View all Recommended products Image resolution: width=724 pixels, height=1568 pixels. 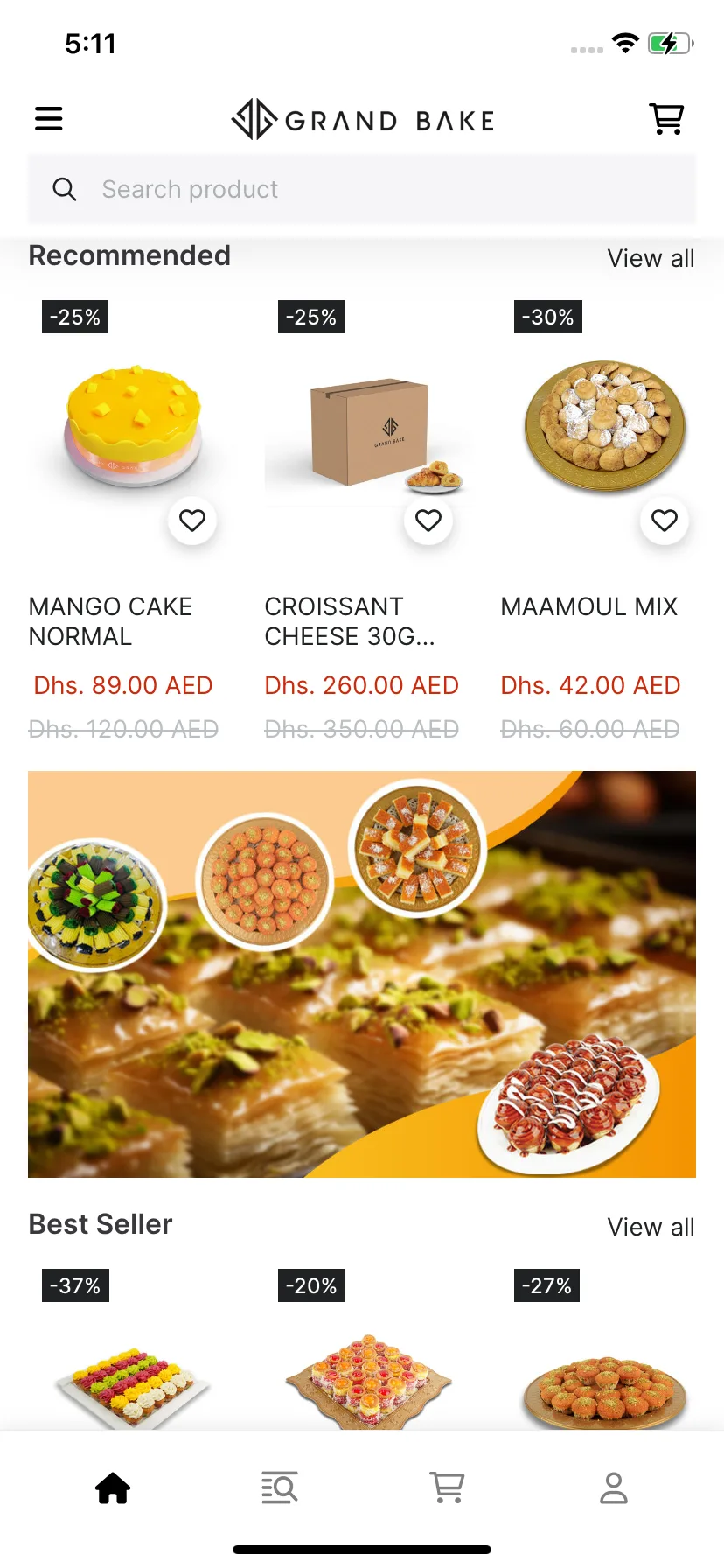tap(651, 258)
